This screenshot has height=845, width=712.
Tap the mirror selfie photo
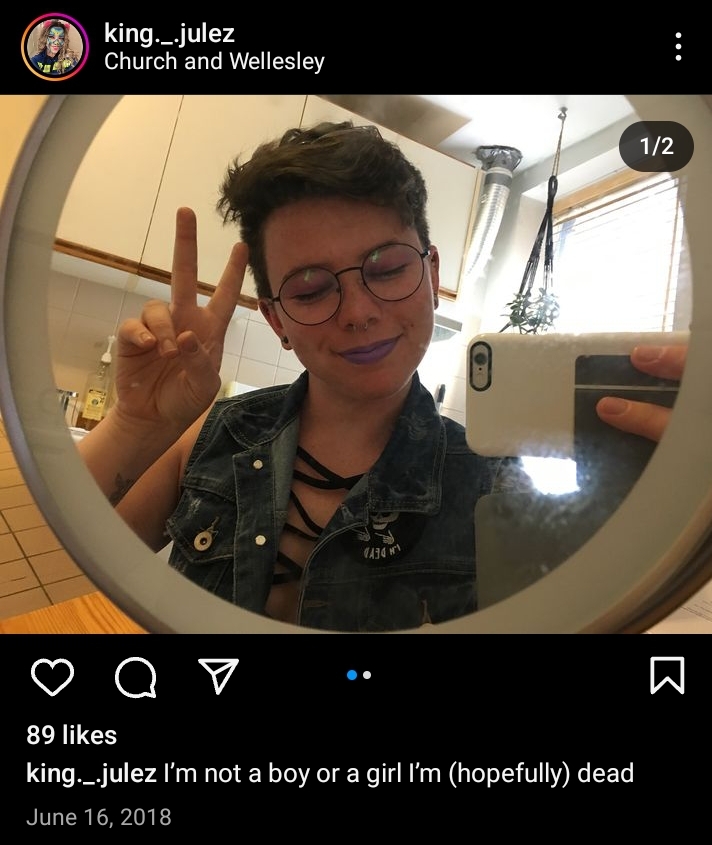pyautogui.click(x=356, y=365)
